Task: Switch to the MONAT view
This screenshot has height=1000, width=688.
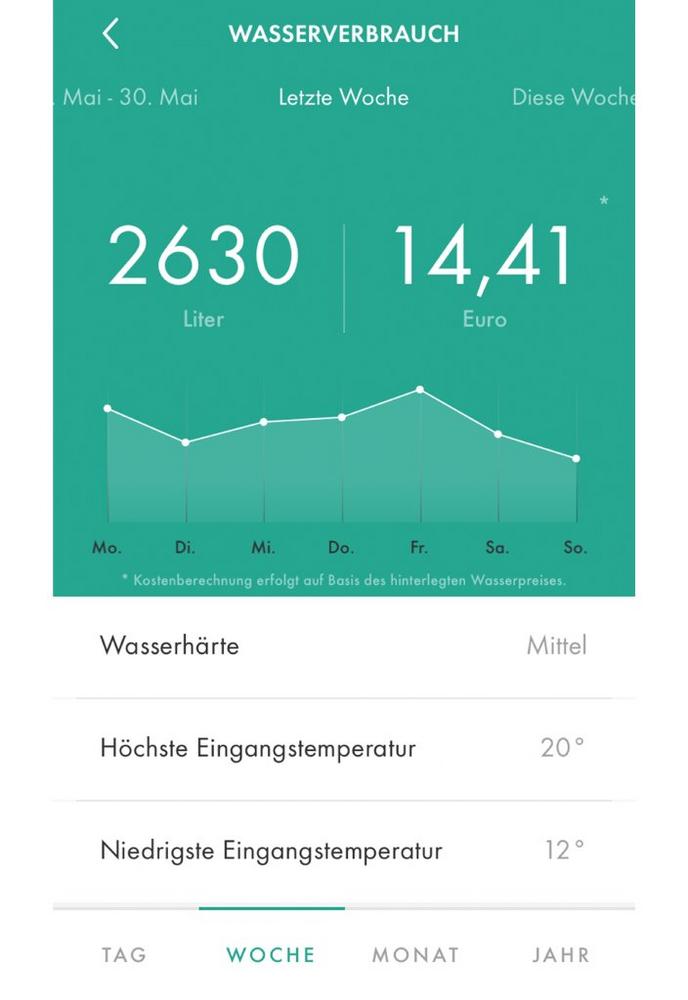Action: (416, 955)
